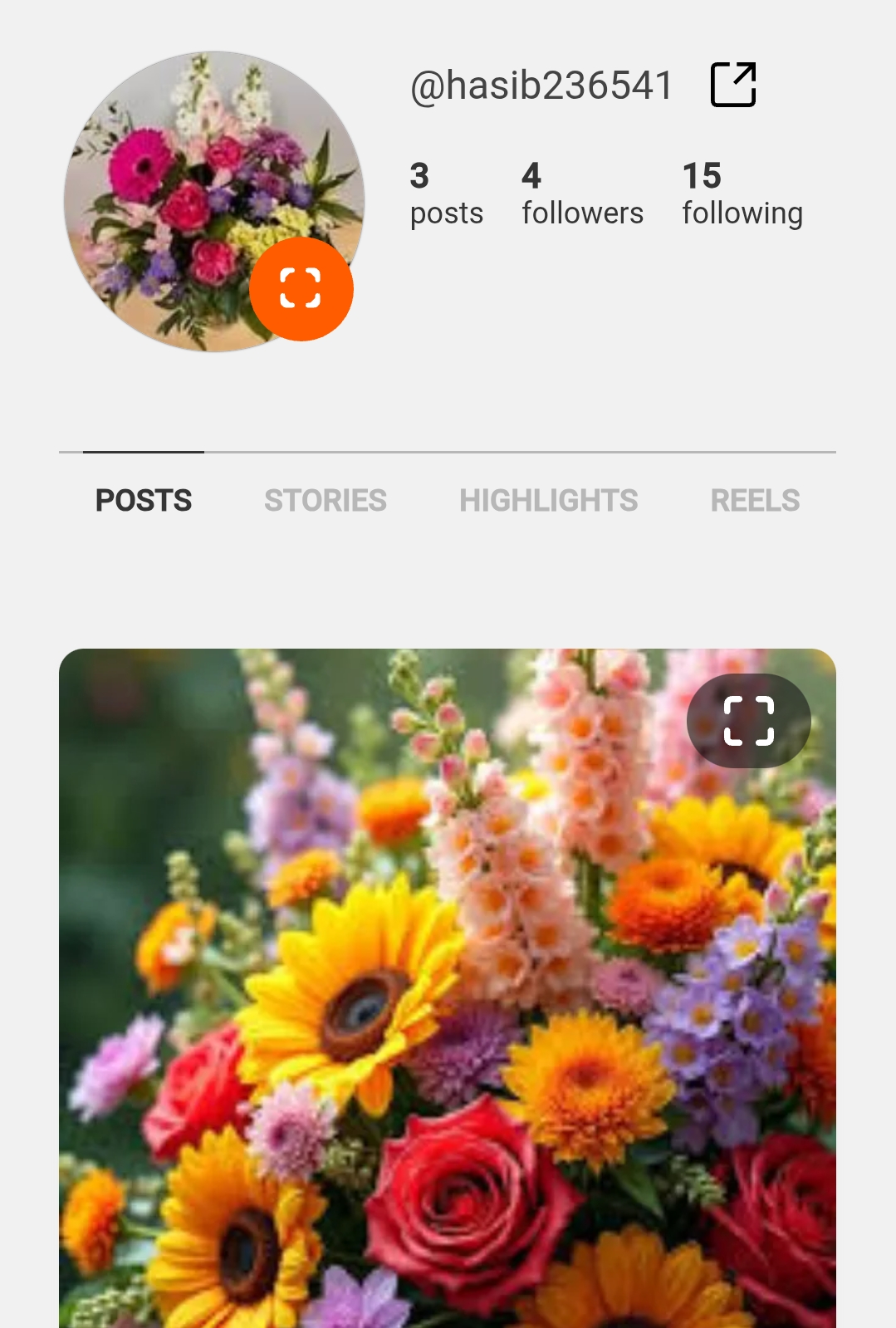This screenshot has height=1328, width=896.
Task: Open the HIGHLIGHTS tab
Action: point(549,500)
